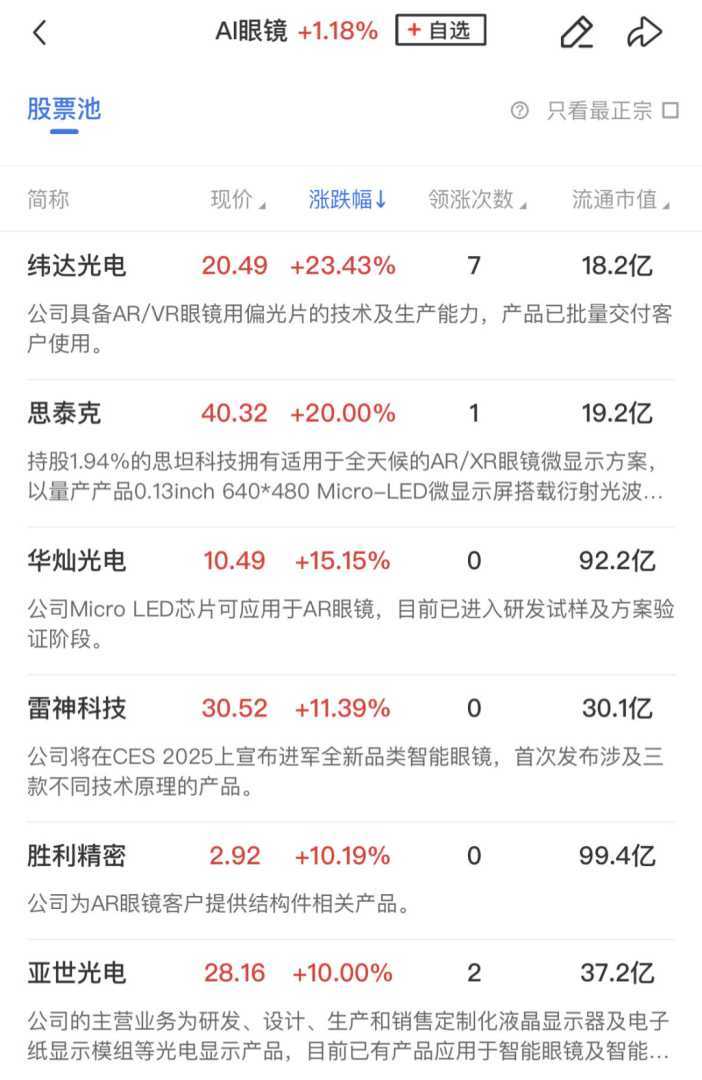Sort the list by 现价
This screenshot has width=702, height=1080.
(x=237, y=199)
